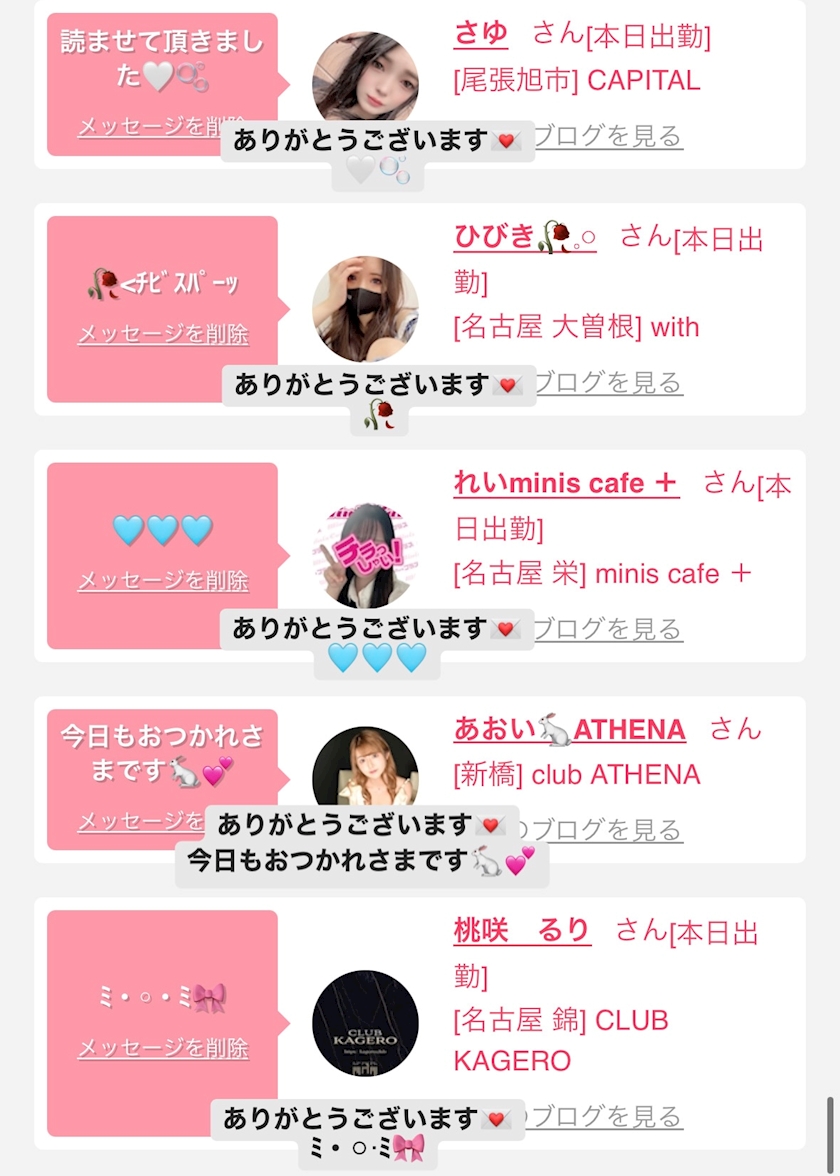Delete the message sent to ひびき

(x=163, y=334)
